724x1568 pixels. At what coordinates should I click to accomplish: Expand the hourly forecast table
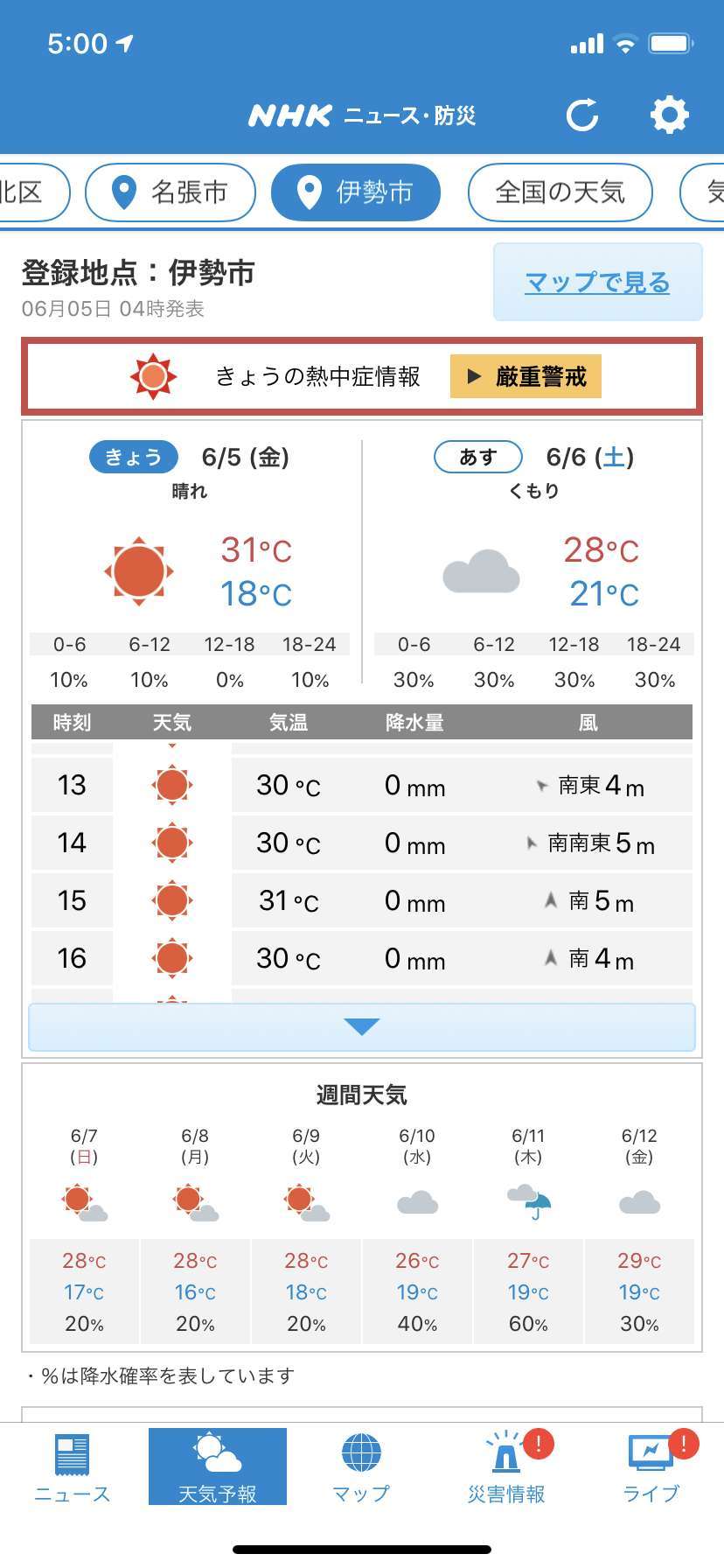click(x=362, y=1027)
